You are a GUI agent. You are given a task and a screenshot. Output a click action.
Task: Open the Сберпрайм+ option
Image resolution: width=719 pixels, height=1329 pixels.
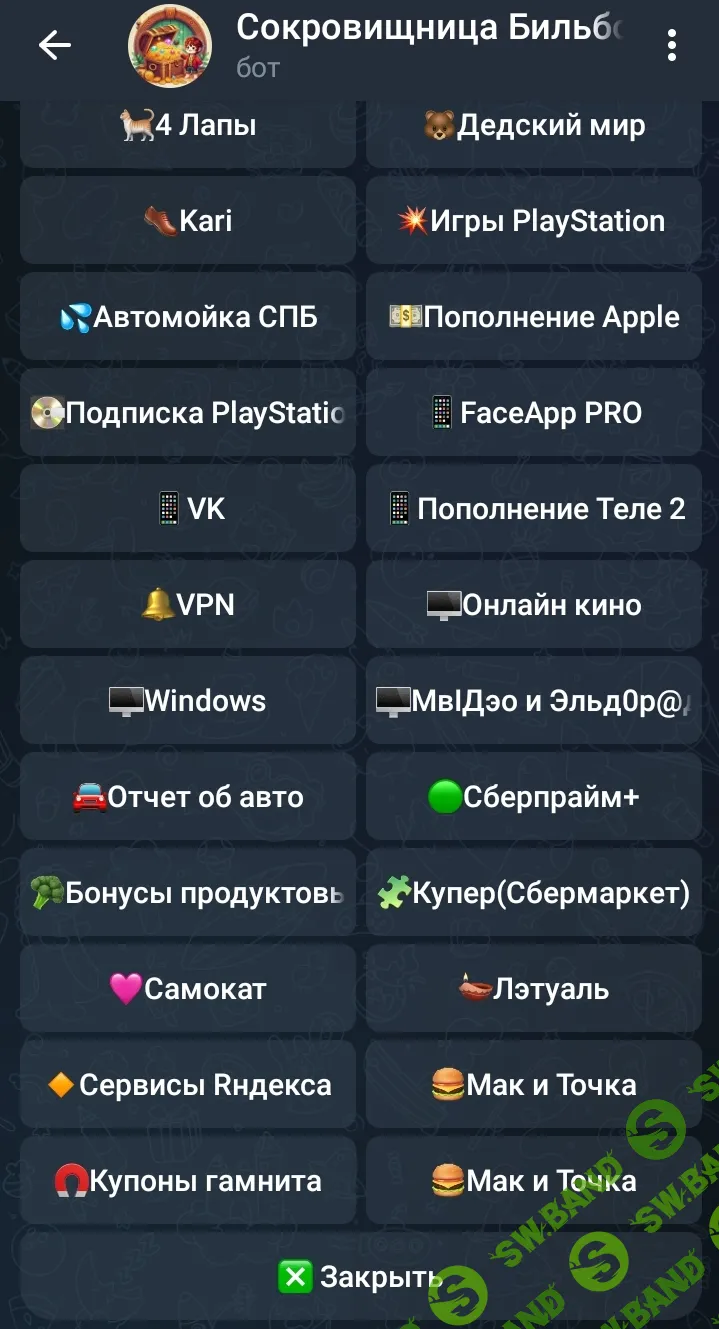[534, 797]
